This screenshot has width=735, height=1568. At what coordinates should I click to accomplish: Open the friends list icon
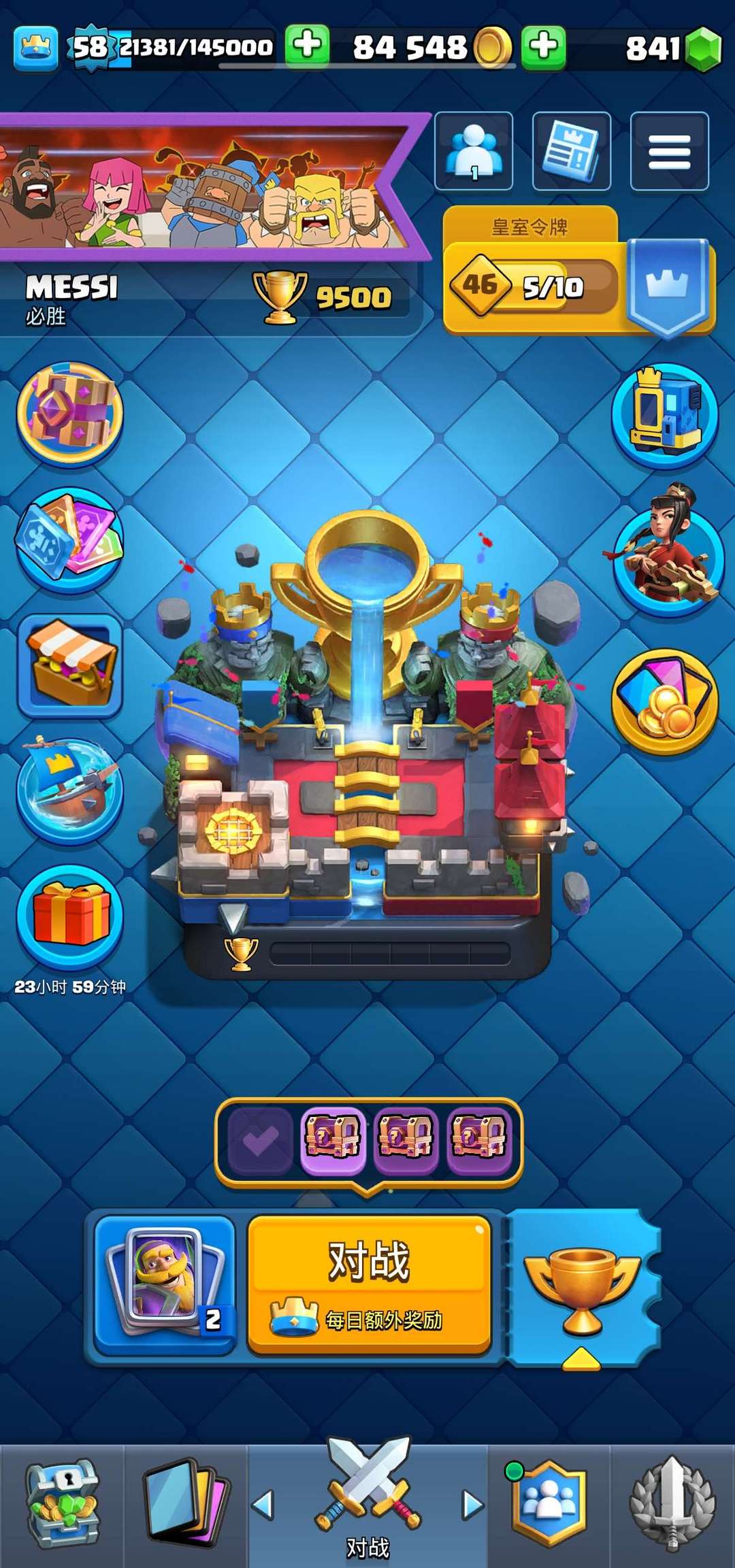point(474,151)
